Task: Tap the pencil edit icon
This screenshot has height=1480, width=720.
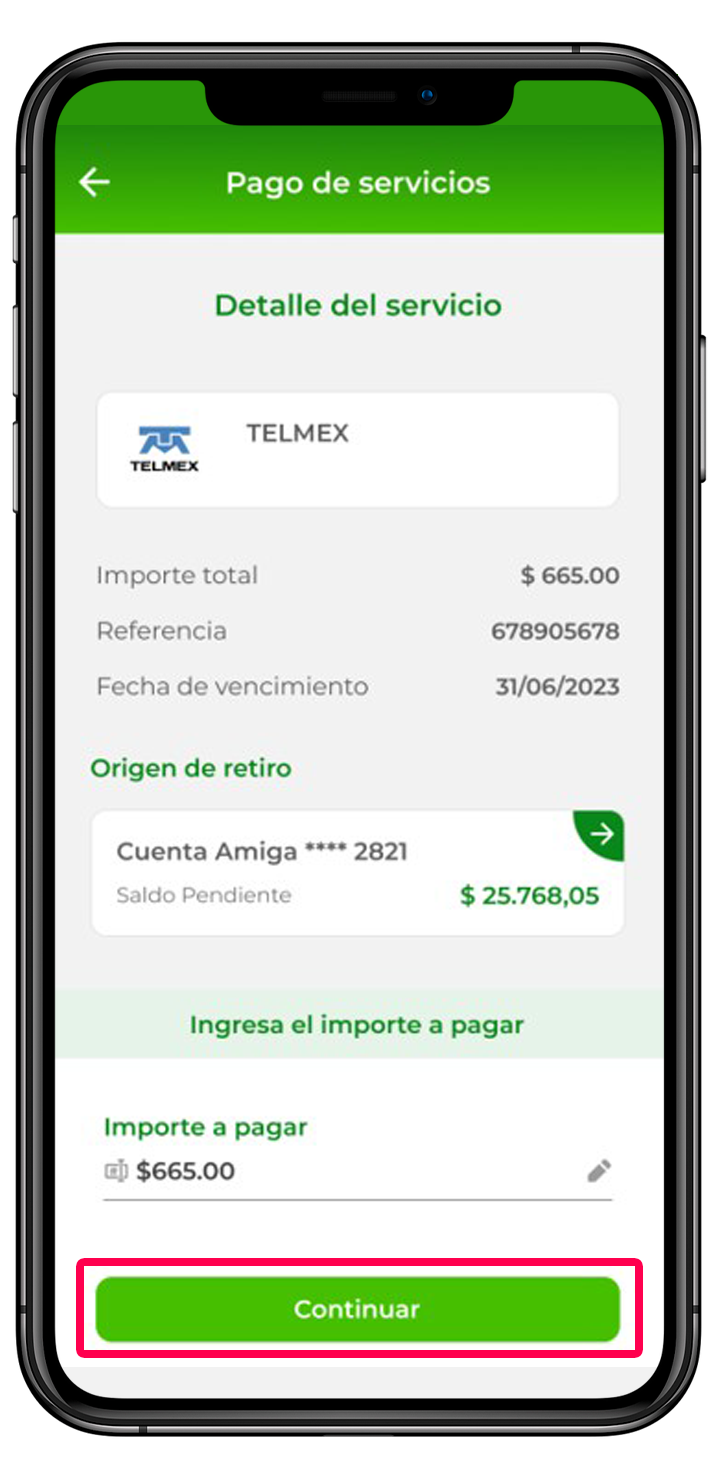Action: point(598,1171)
